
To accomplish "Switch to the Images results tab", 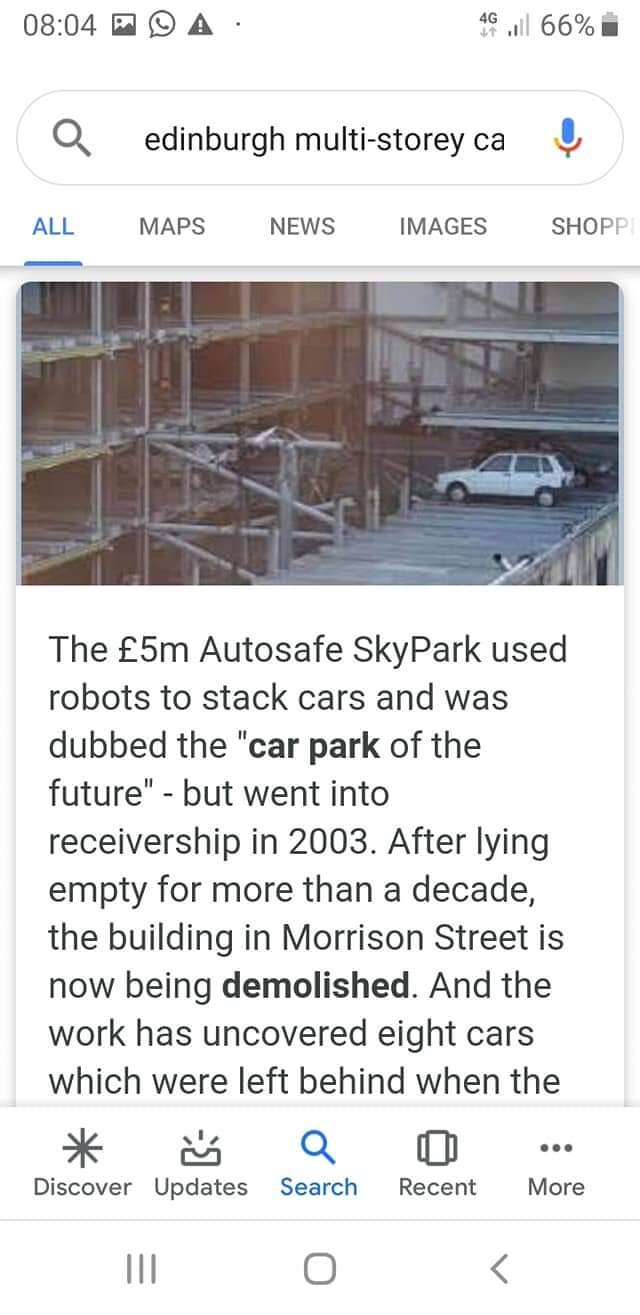I will tap(443, 226).
